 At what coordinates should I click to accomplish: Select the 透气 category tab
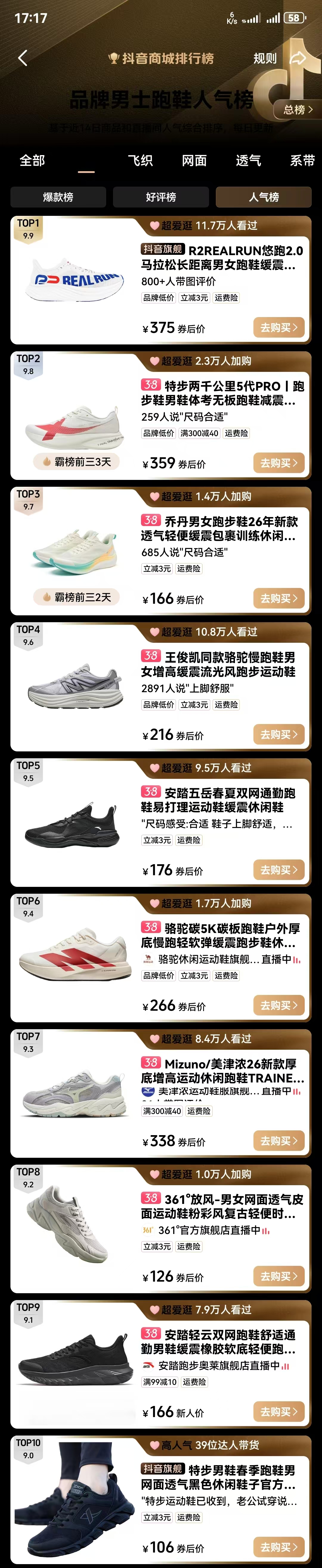(x=248, y=161)
